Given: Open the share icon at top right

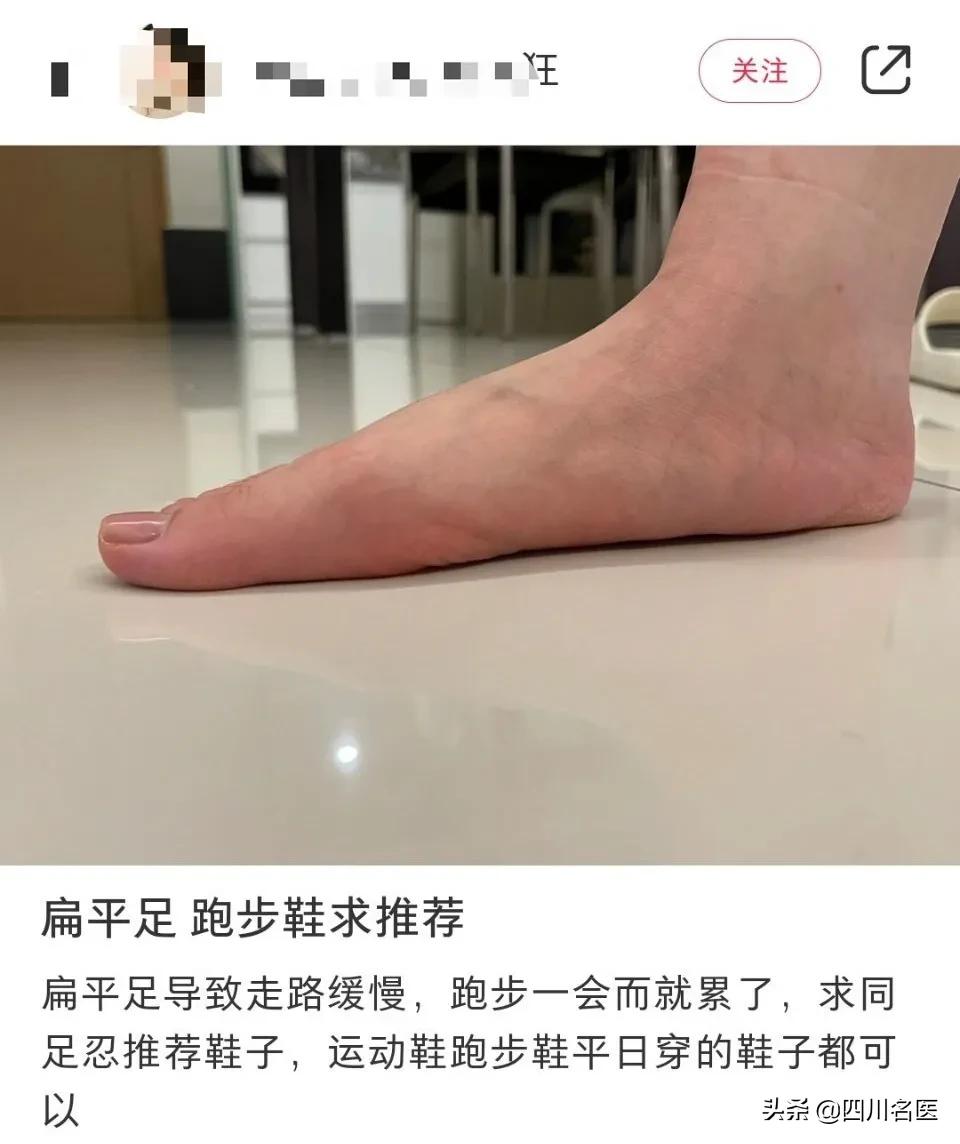Looking at the screenshot, I should [888, 70].
